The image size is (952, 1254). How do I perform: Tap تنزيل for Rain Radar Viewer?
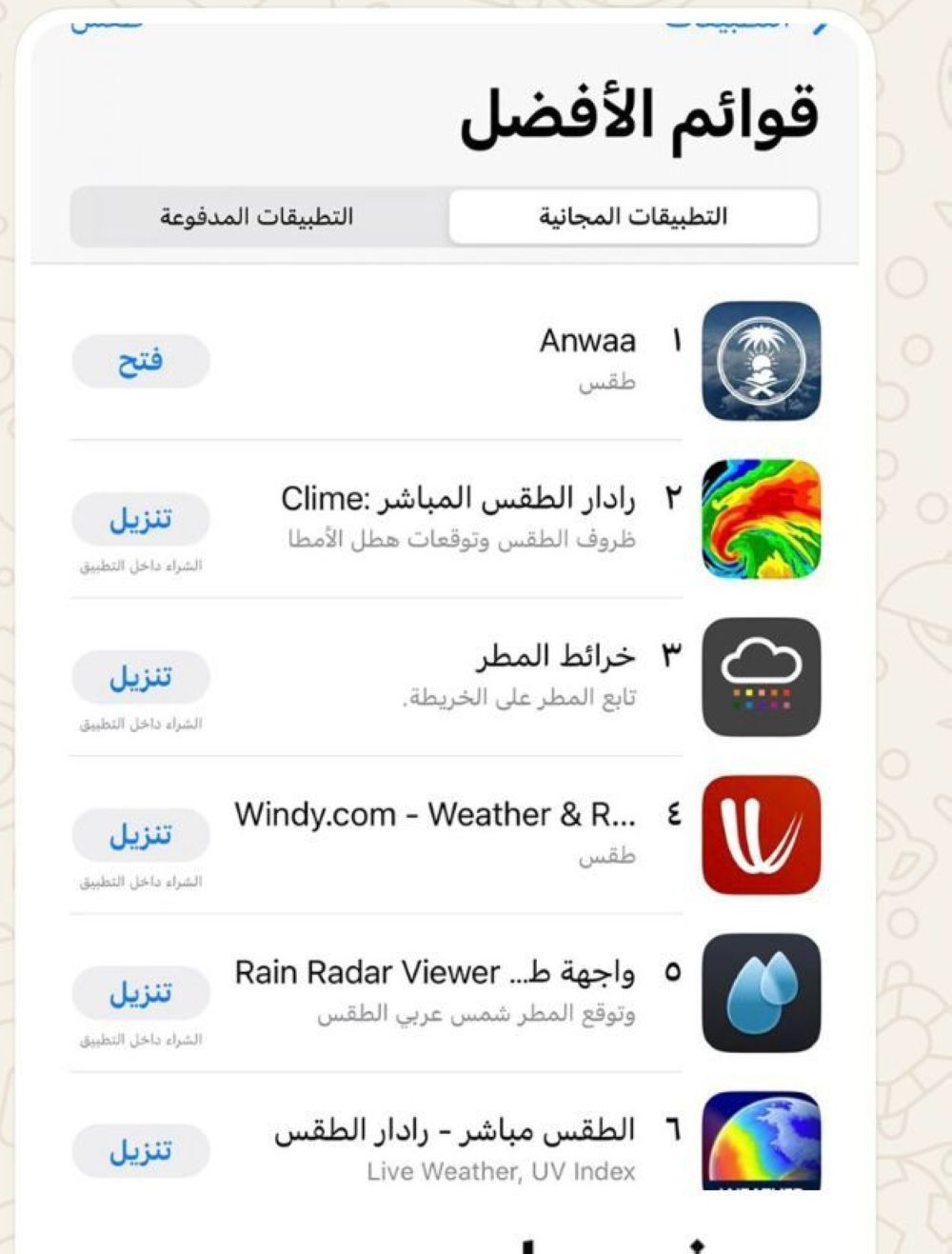[141, 993]
